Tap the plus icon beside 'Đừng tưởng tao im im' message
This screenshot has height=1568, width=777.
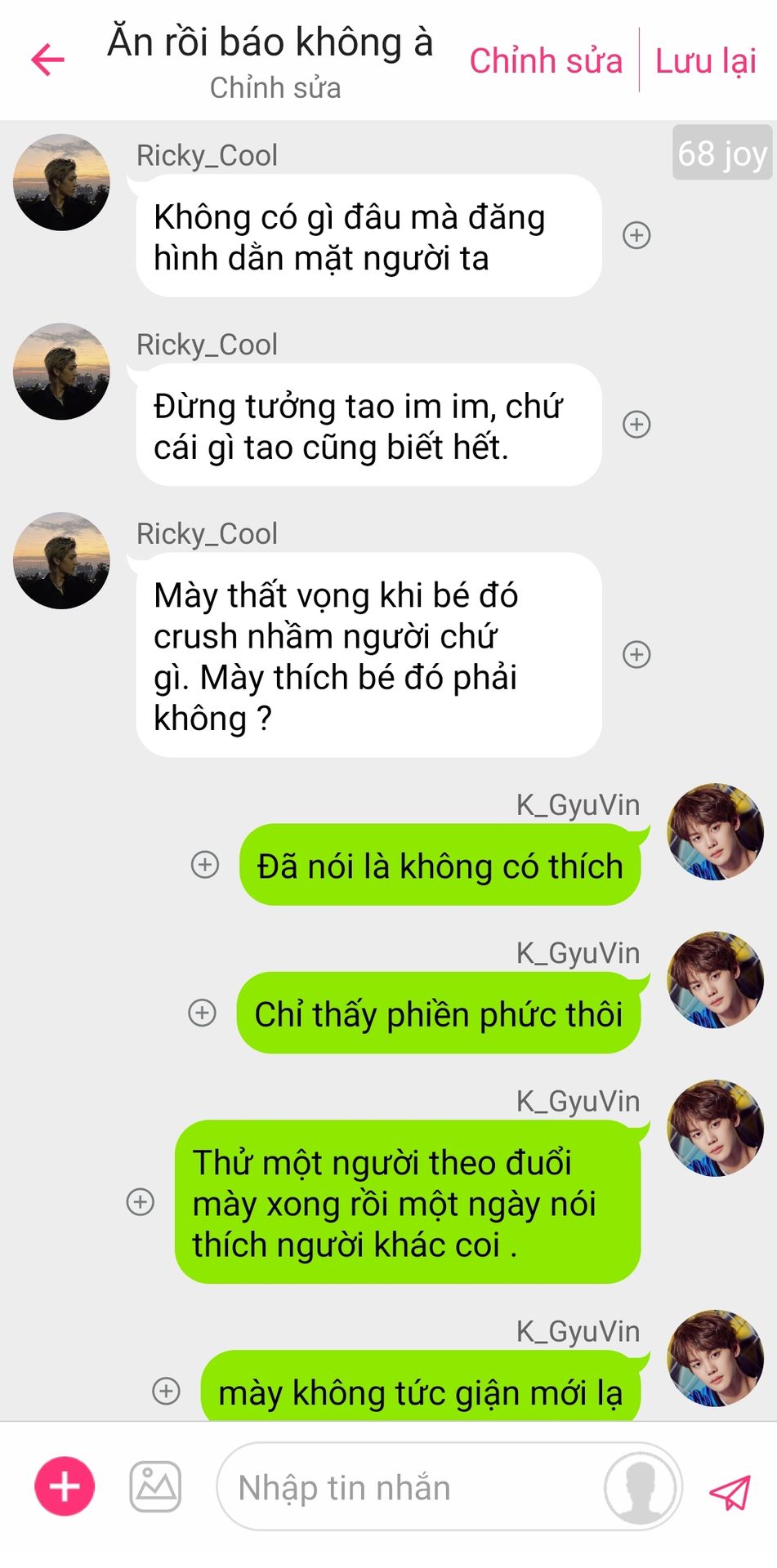coord(636,424)
